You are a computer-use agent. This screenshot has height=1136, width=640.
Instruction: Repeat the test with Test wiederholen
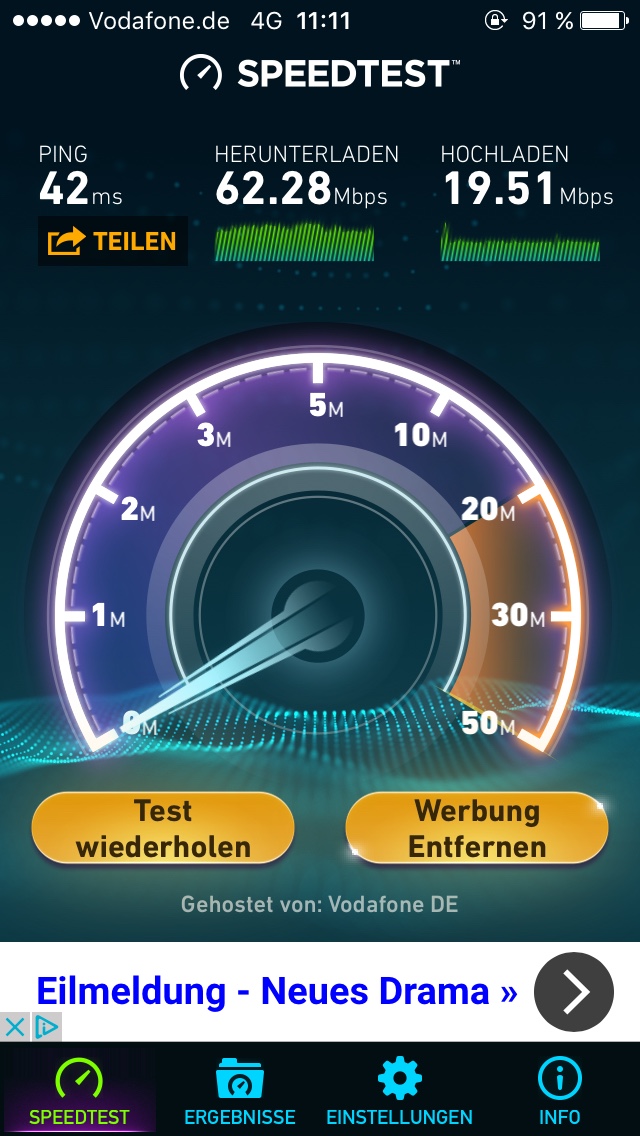[163, 828]
